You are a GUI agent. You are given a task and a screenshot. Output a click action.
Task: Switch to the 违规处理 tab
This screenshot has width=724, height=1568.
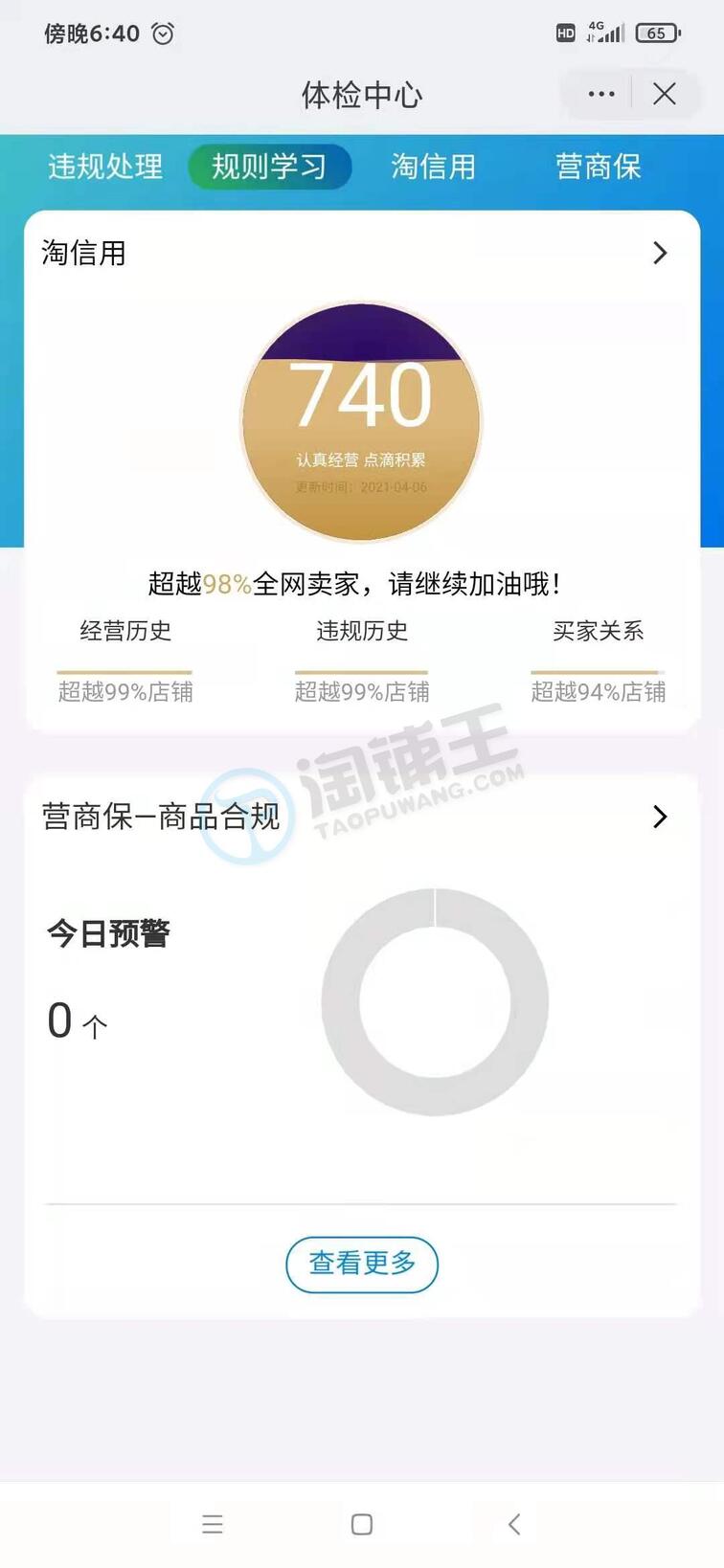pyautogui.click(x=105, y=167)
